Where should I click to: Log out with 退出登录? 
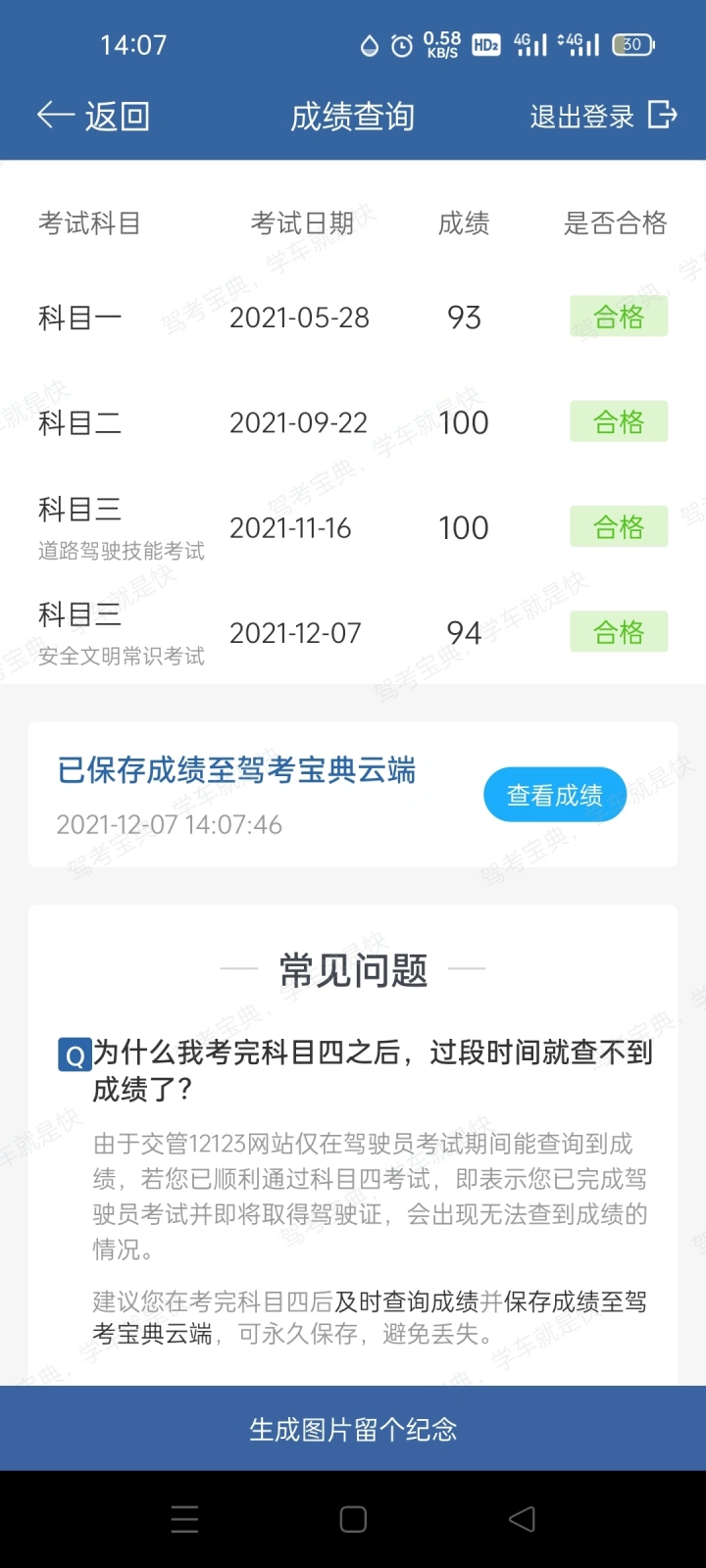pos(602,117)
